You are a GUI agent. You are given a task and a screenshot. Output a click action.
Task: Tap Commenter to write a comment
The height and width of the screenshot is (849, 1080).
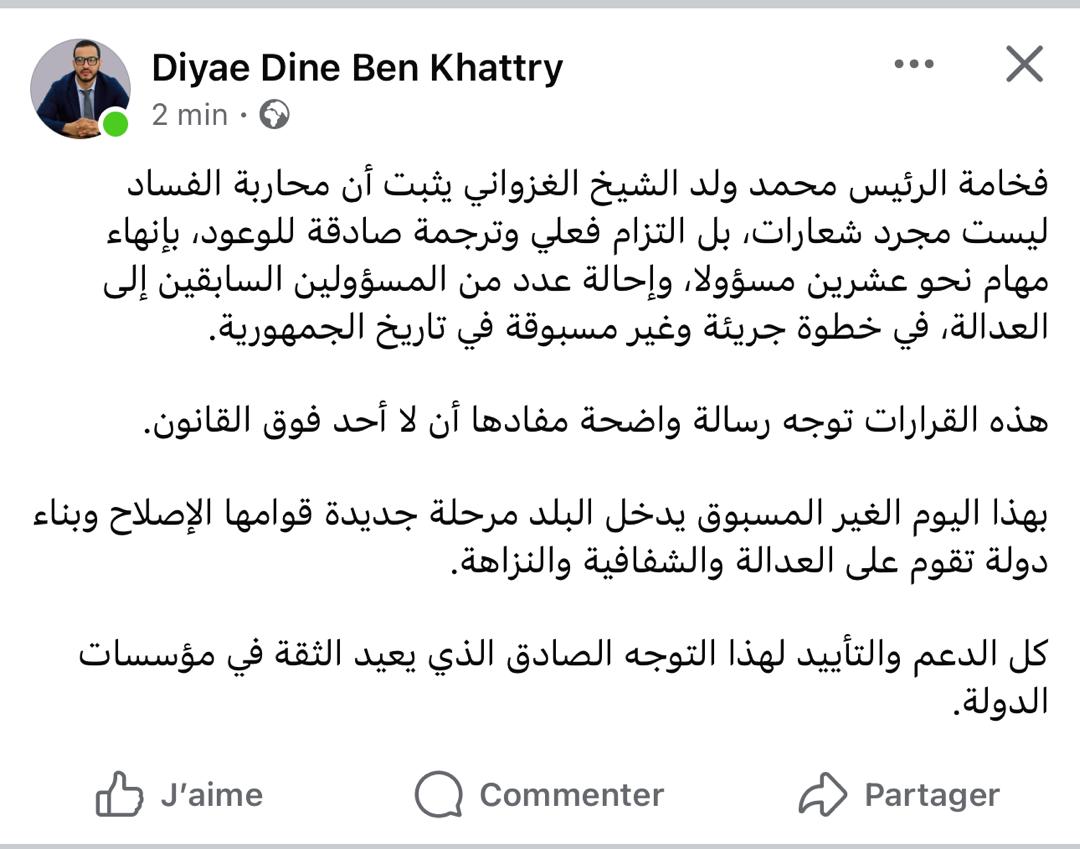[x=540, y=795]
